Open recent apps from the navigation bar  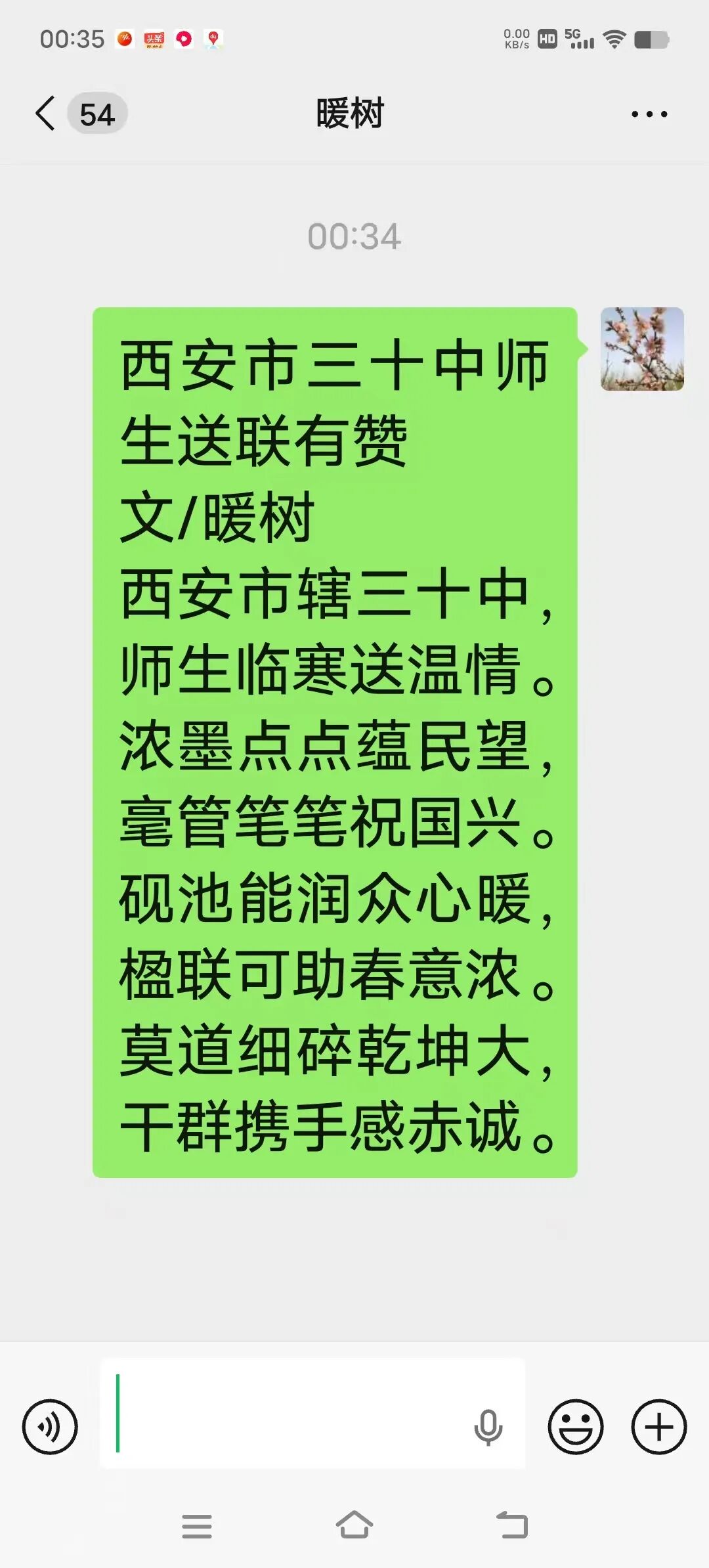[197, 1526]
